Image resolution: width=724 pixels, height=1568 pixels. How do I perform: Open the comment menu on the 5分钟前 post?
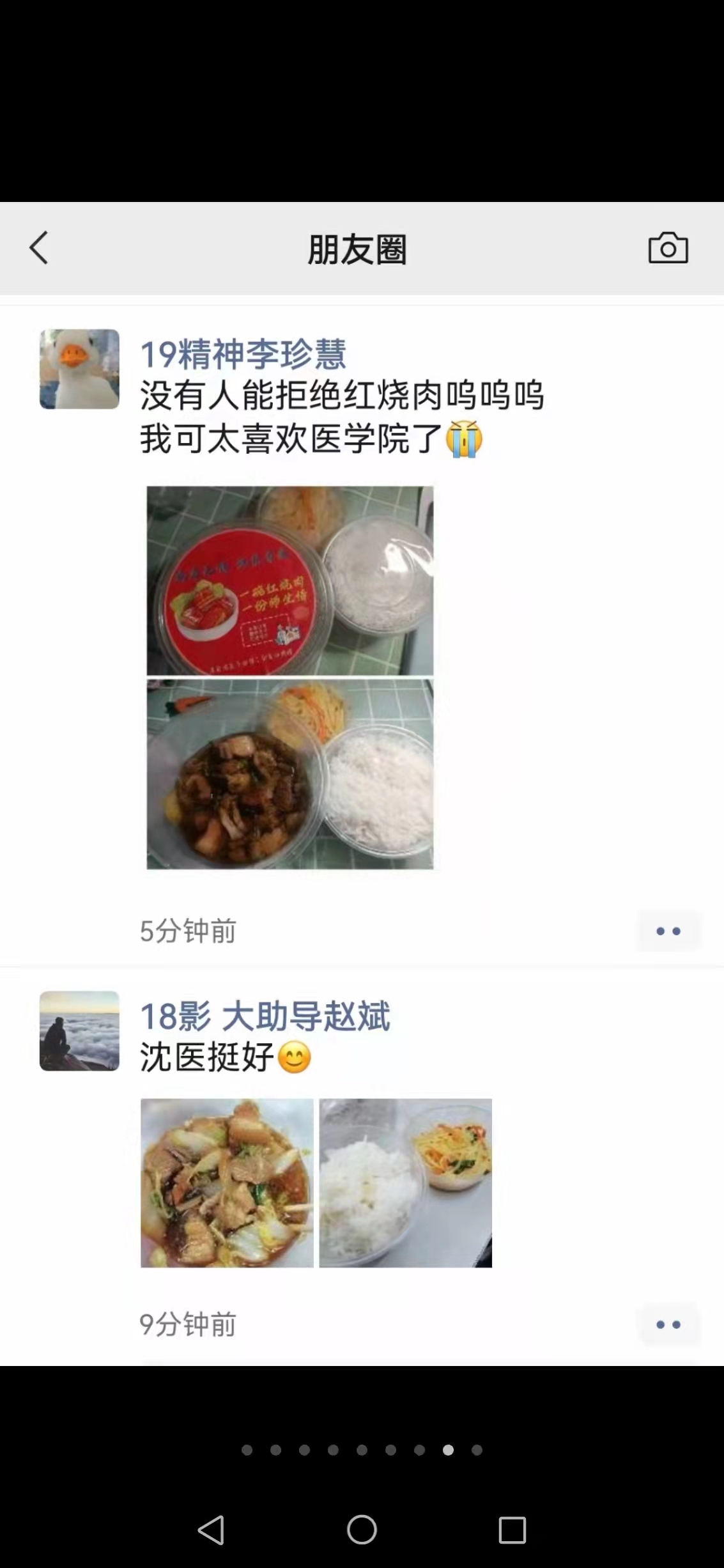pos(668,931)
